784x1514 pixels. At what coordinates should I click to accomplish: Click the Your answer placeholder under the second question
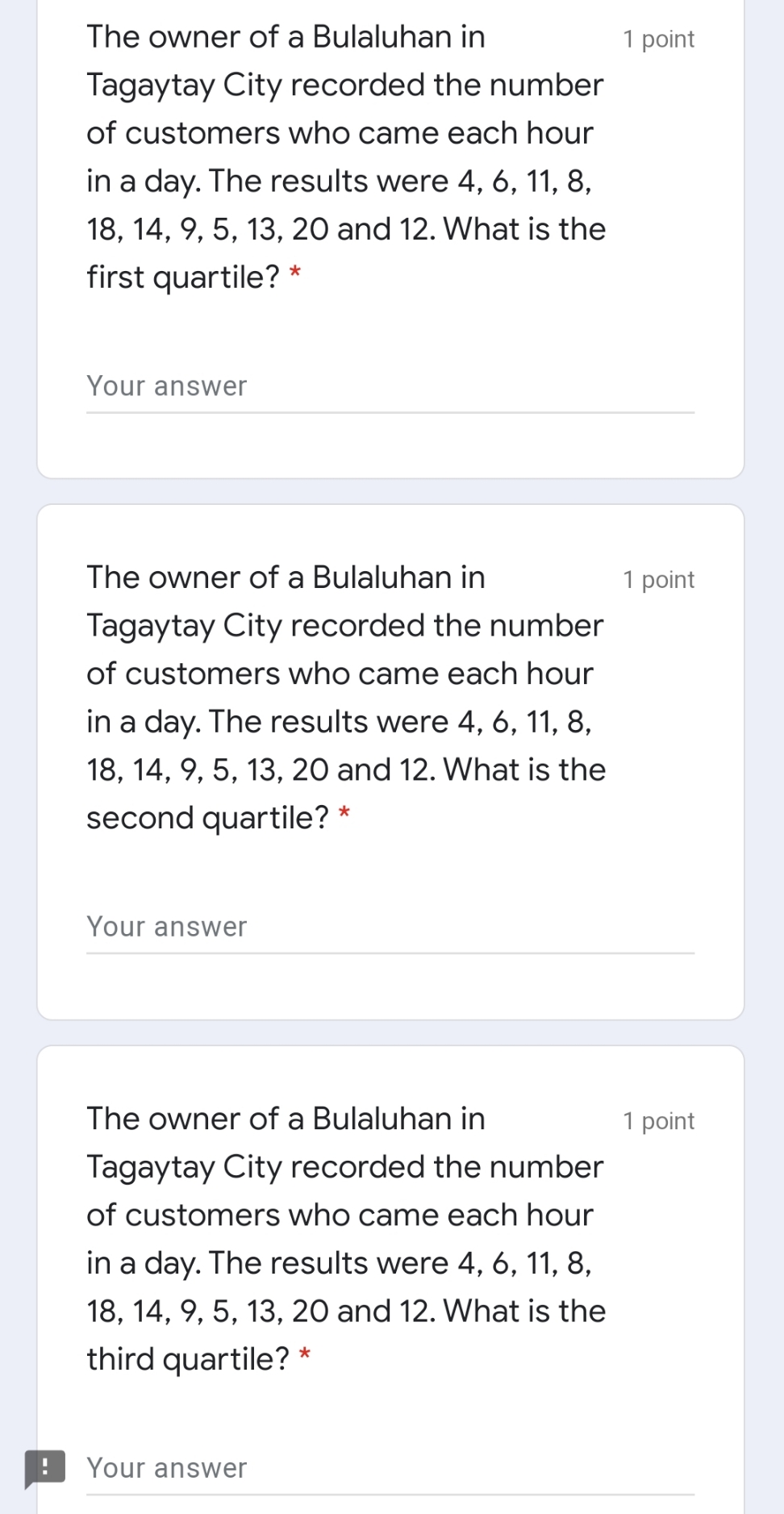tap(166, 926)
